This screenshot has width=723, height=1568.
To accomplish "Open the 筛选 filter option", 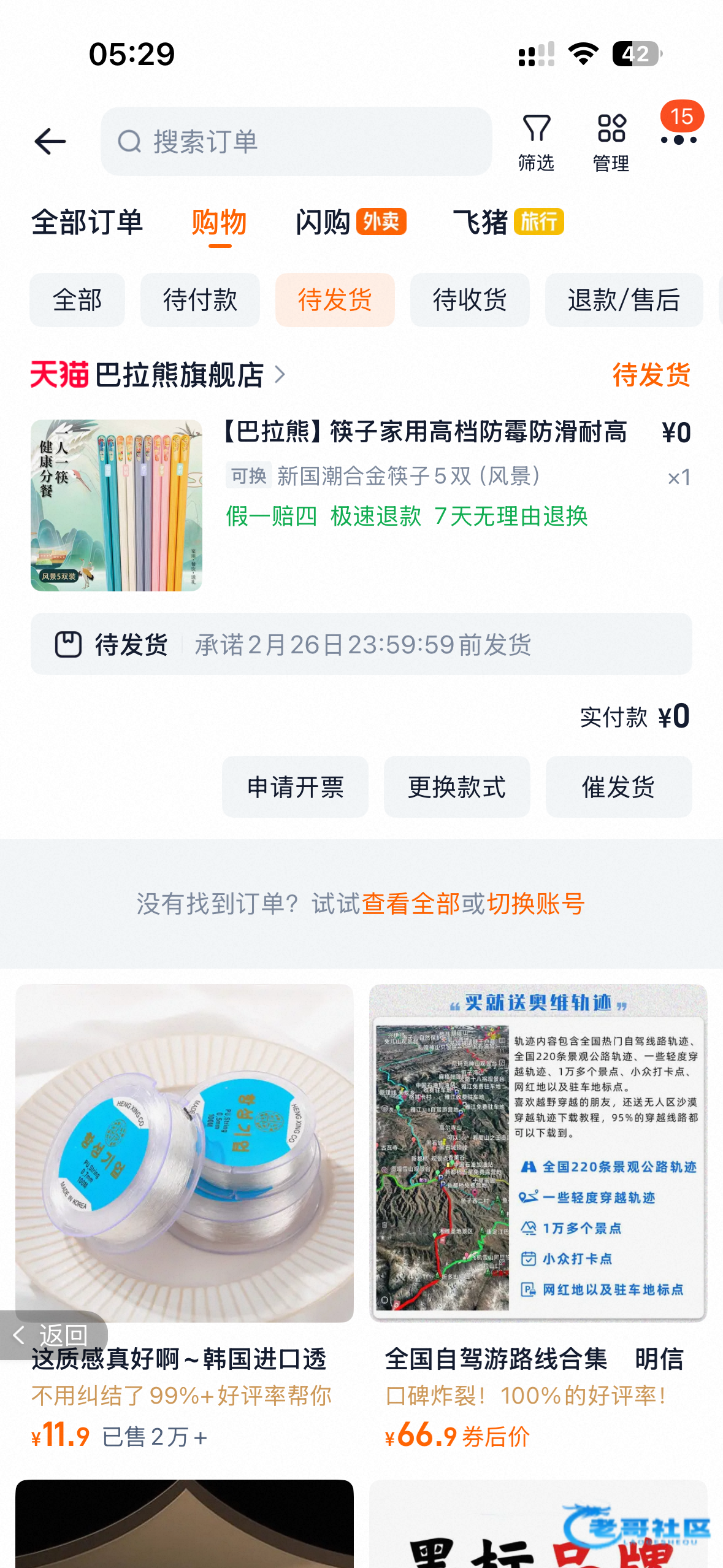I will tap(536, 143).
